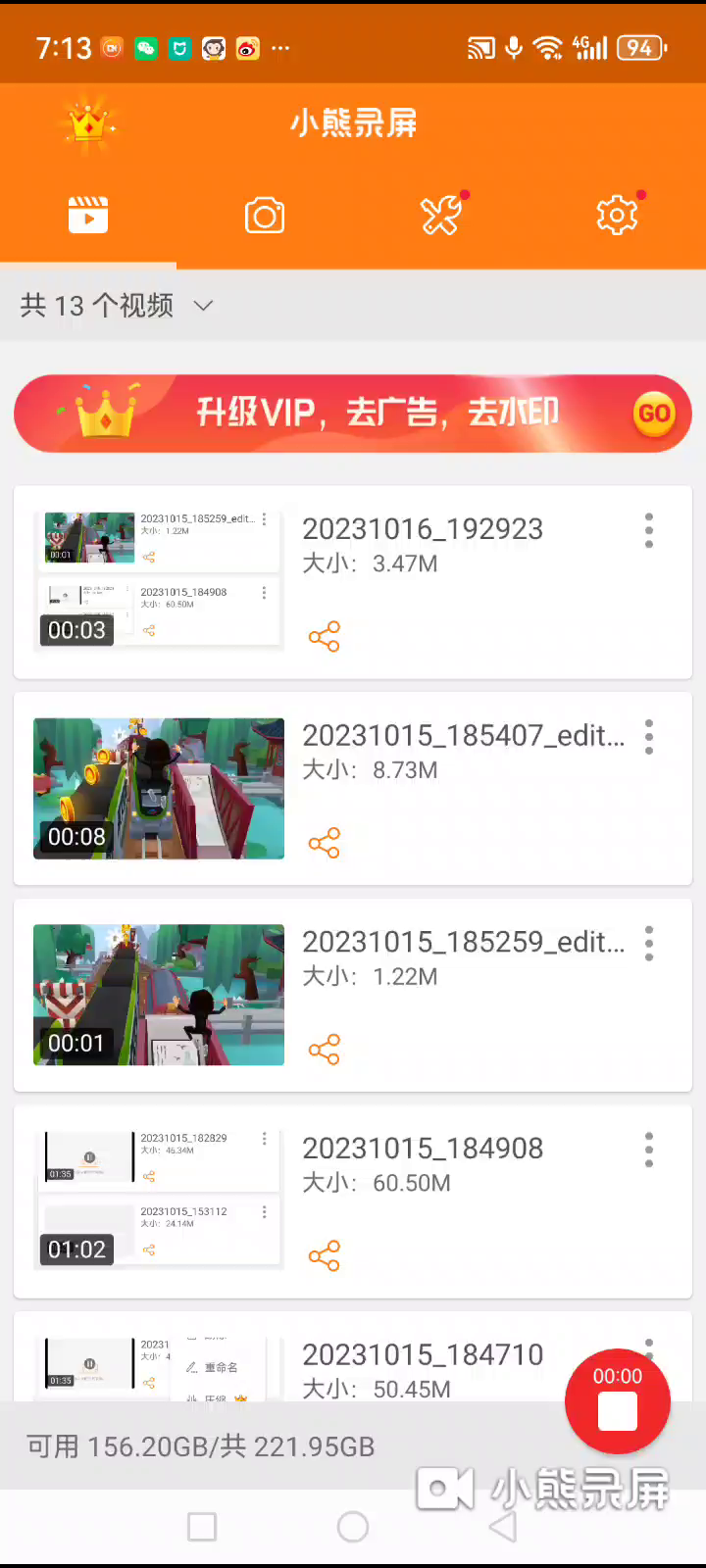
Task: Play video 20231015_185407_edit
Action: tap(159, 789)
